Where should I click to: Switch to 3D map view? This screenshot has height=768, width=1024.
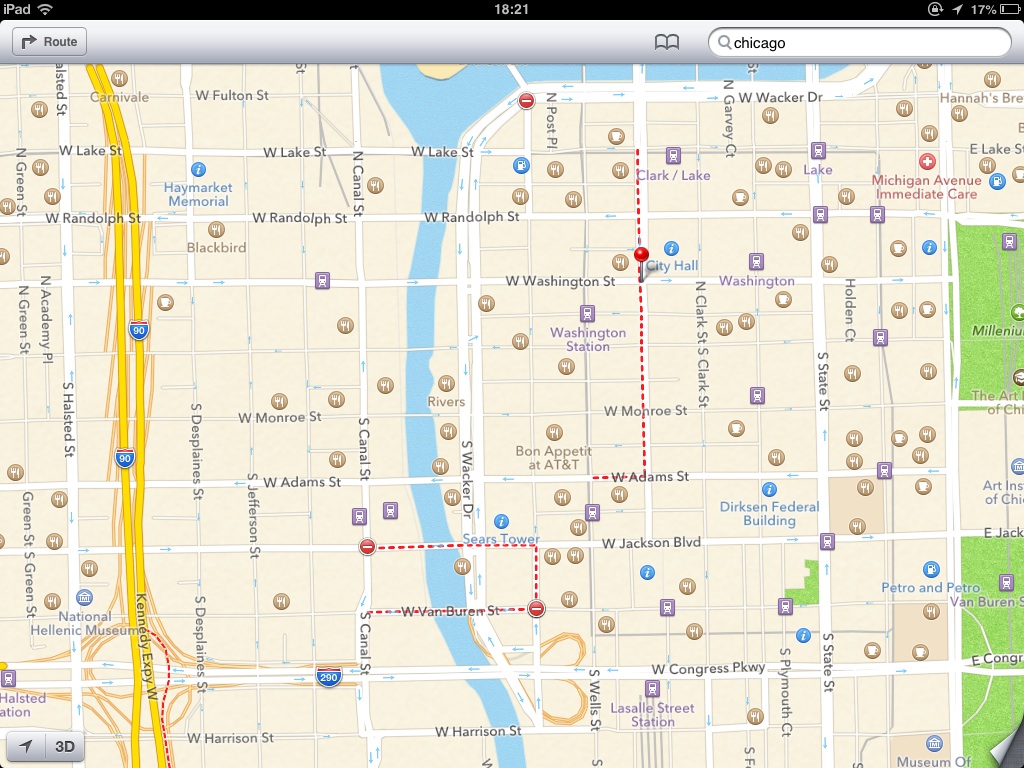(65, 746)
